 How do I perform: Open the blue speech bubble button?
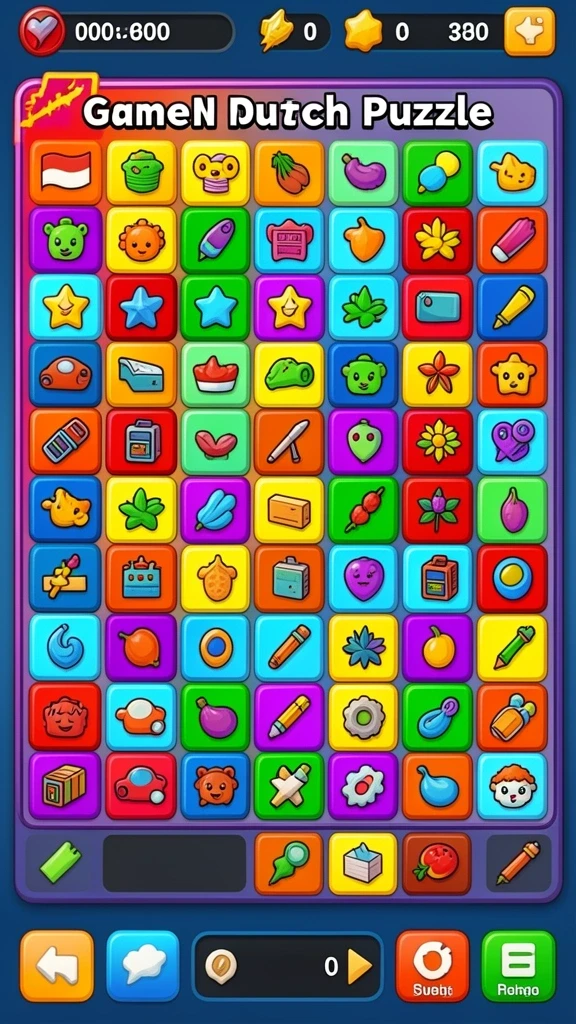click(x=143, y=966)
